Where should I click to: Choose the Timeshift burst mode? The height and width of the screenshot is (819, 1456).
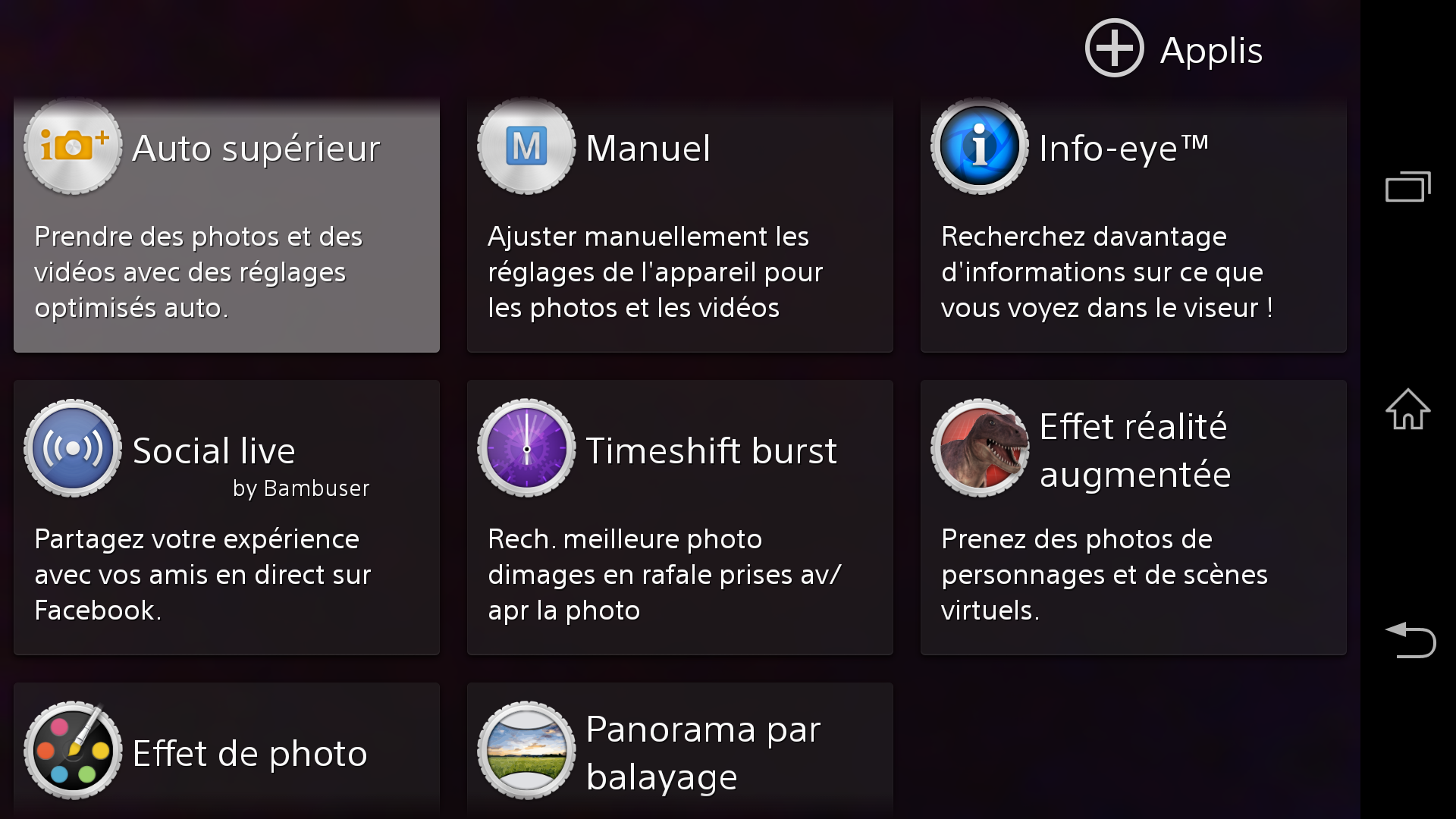pos(679,517)
